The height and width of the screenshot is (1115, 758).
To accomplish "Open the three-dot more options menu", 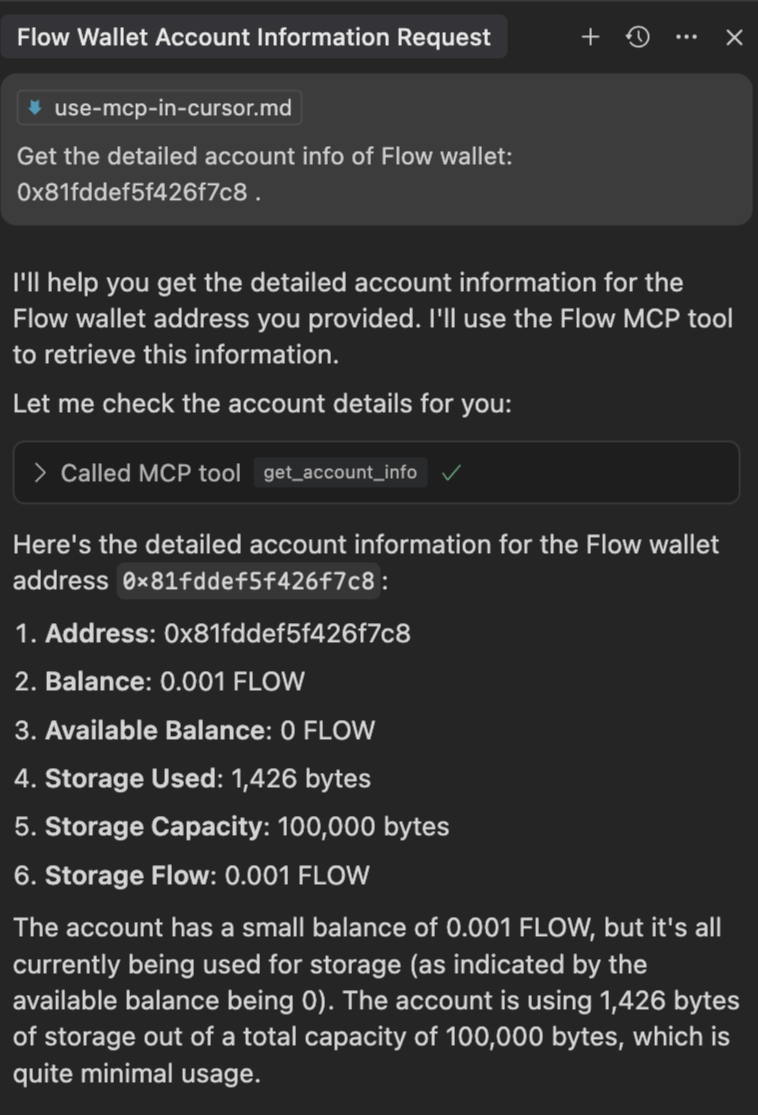I will click(x=686, y=37).
